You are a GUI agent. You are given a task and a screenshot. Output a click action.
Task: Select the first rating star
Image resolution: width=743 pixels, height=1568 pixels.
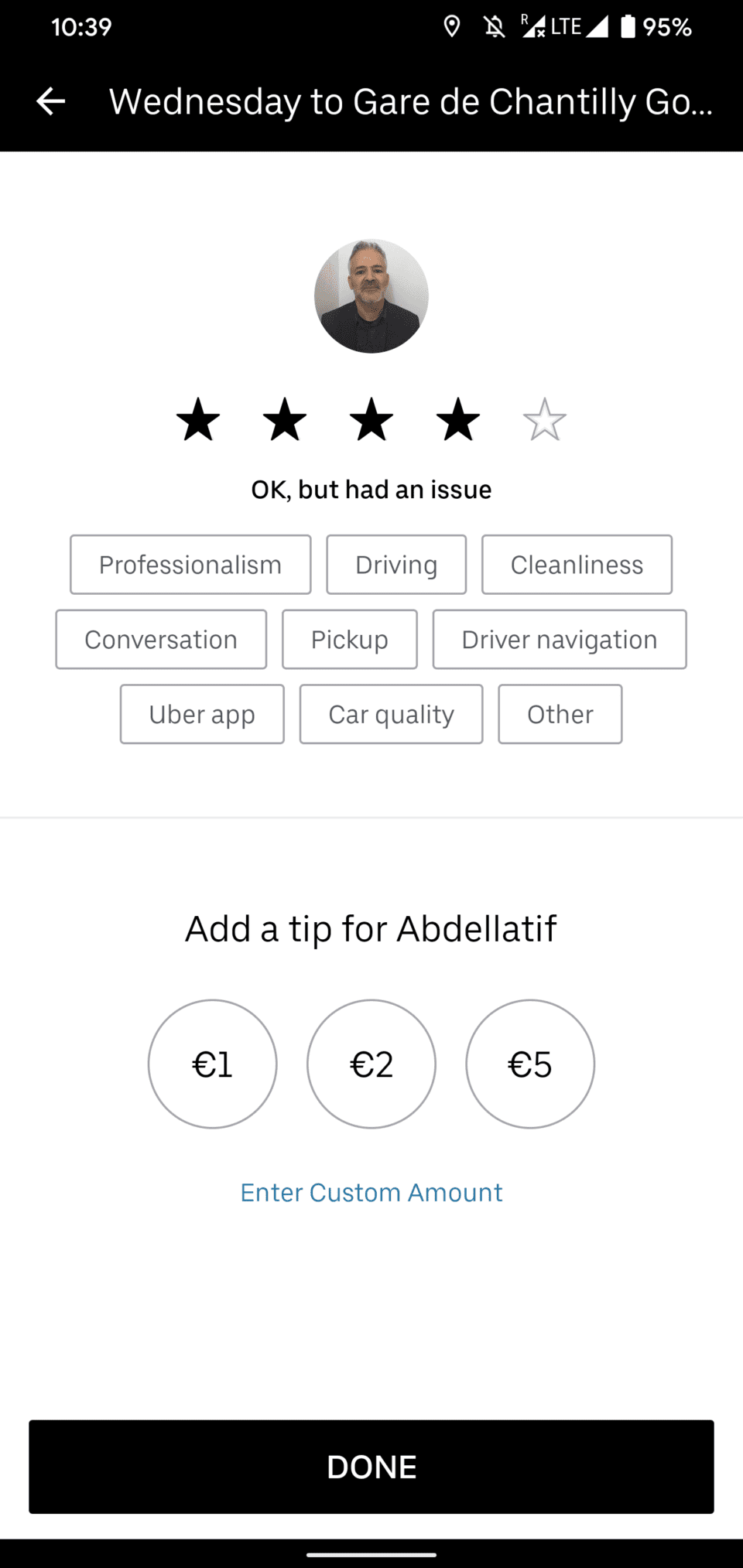point(197,418)
